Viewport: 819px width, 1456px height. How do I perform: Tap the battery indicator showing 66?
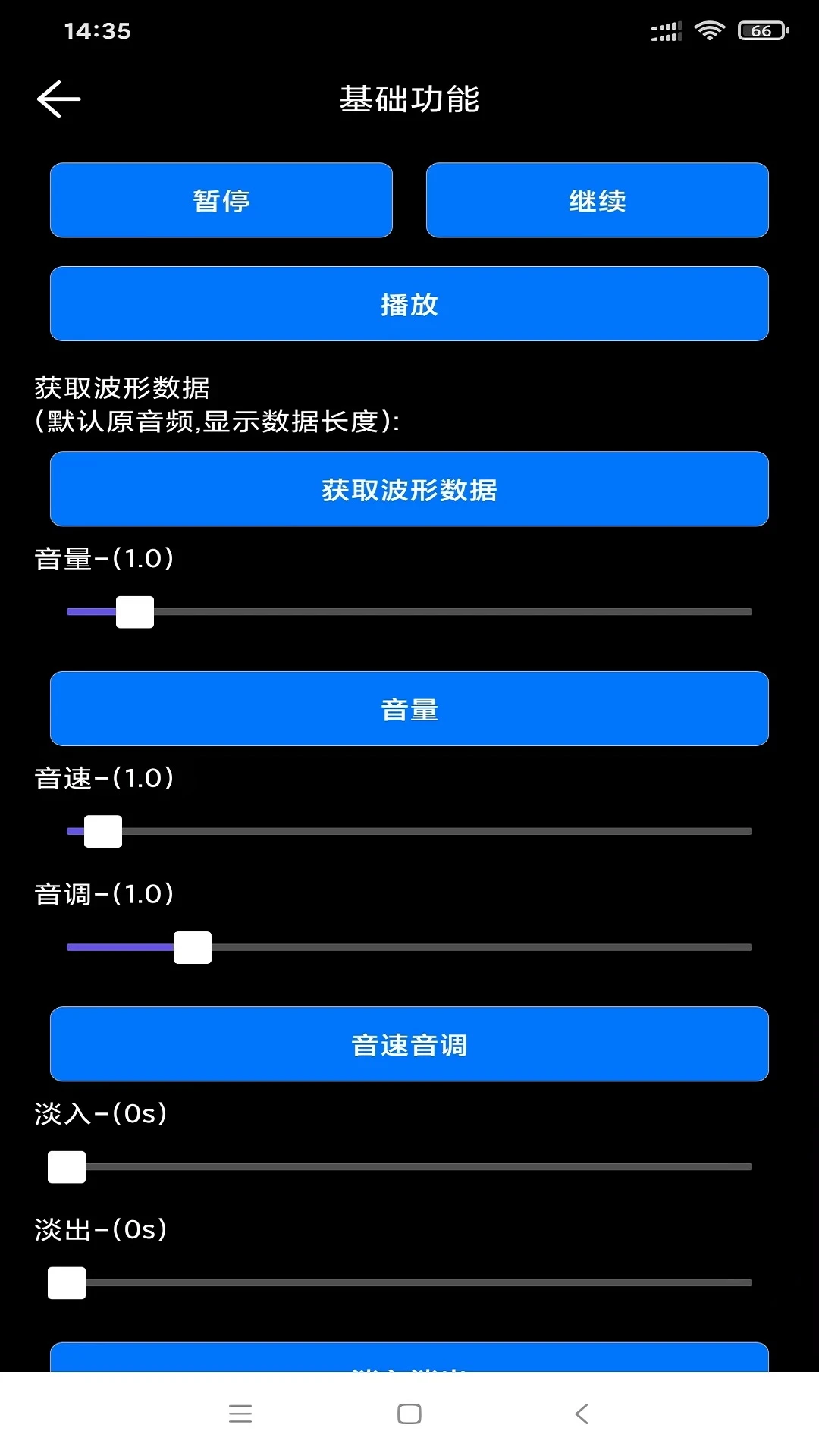pyautogui.click(x=761, y=30)
